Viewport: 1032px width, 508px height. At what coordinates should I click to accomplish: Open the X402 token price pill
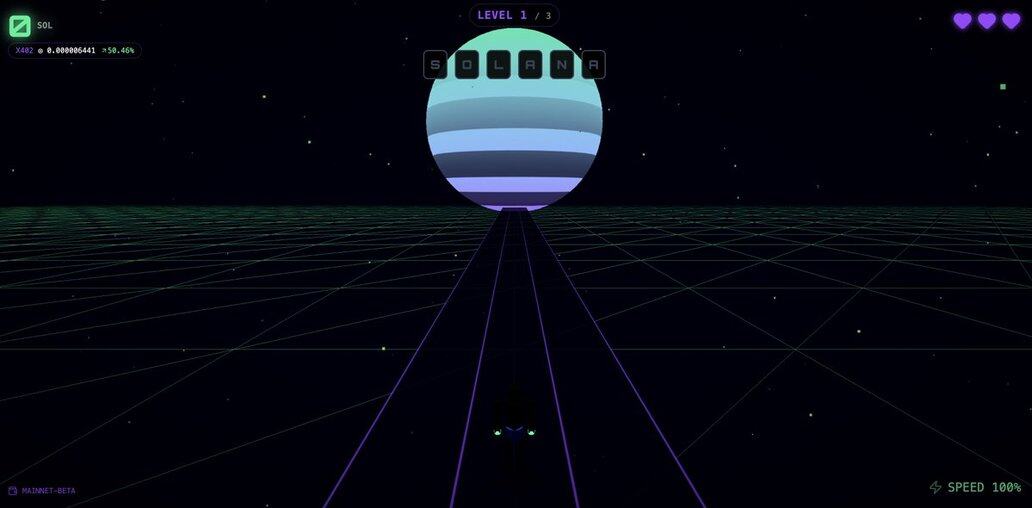[75, 50]
